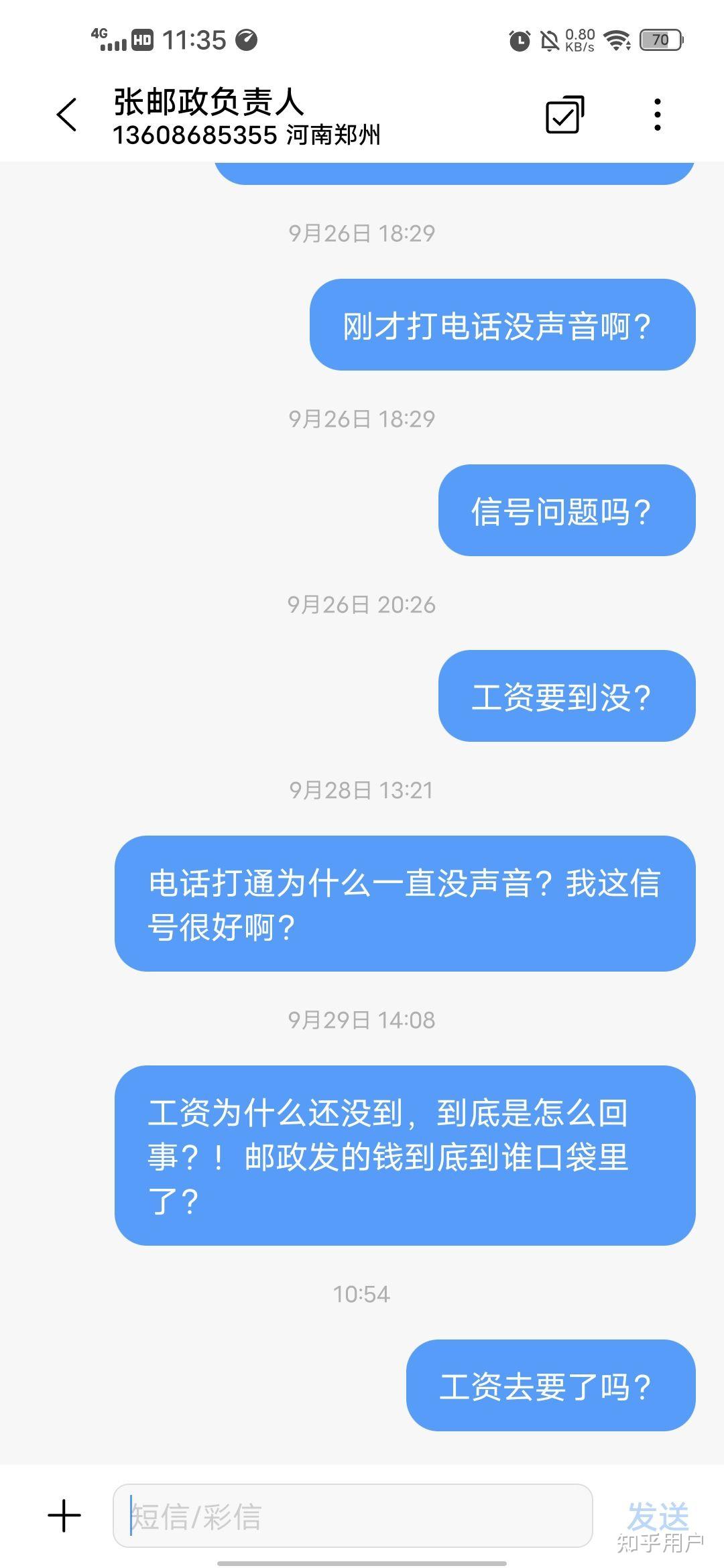This screenshot has width=724, height=1568.
Task: Tap the 发送 send button
Action: 657,1514
